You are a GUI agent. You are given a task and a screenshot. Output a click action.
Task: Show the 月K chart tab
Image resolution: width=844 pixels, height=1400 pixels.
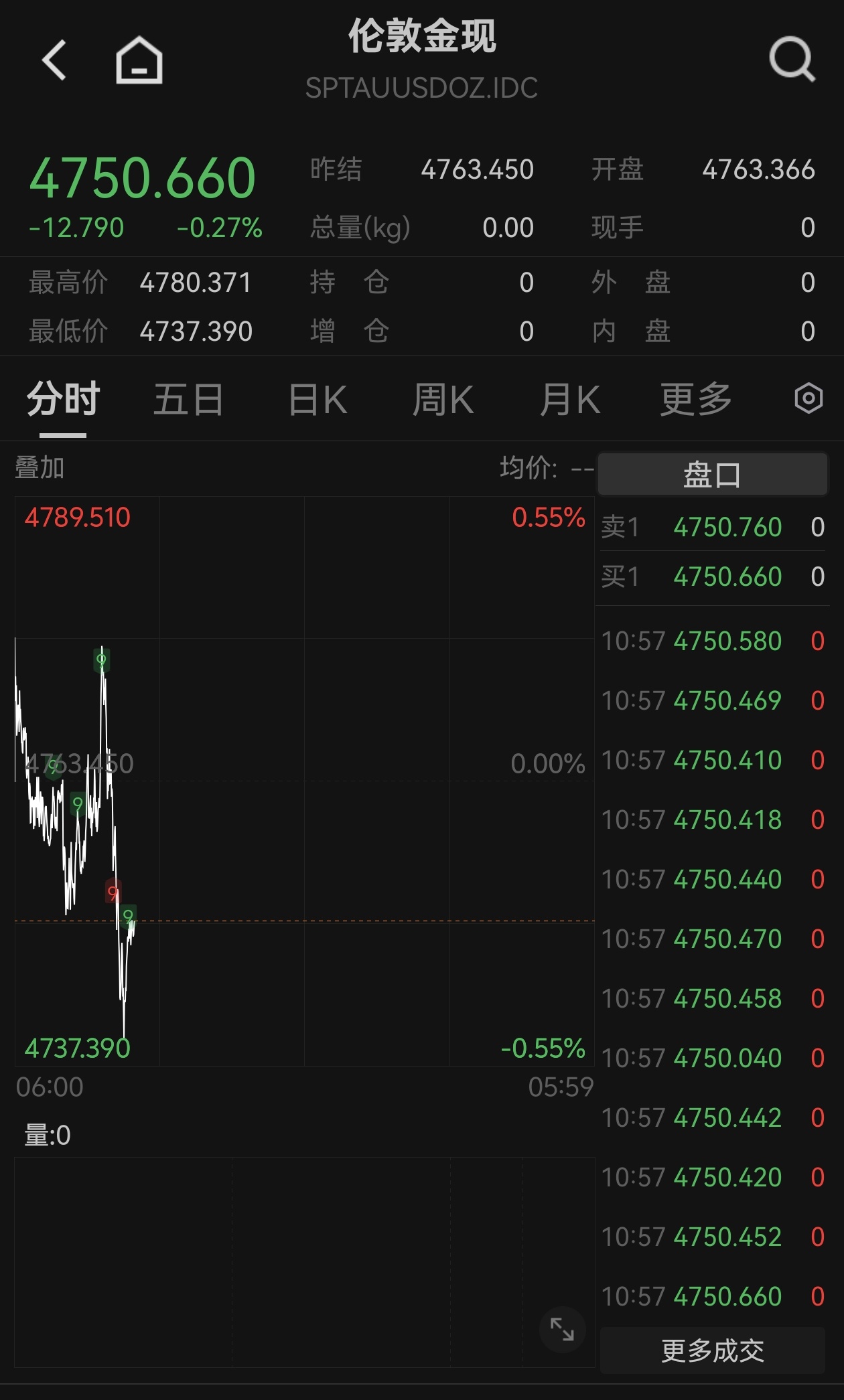click(569, 400)
